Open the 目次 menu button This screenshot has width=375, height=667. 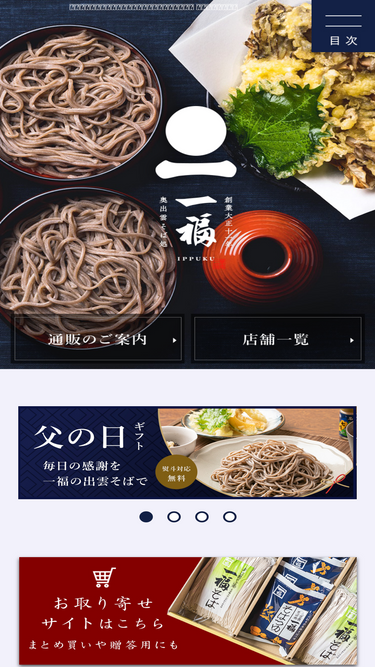[343, 26]
